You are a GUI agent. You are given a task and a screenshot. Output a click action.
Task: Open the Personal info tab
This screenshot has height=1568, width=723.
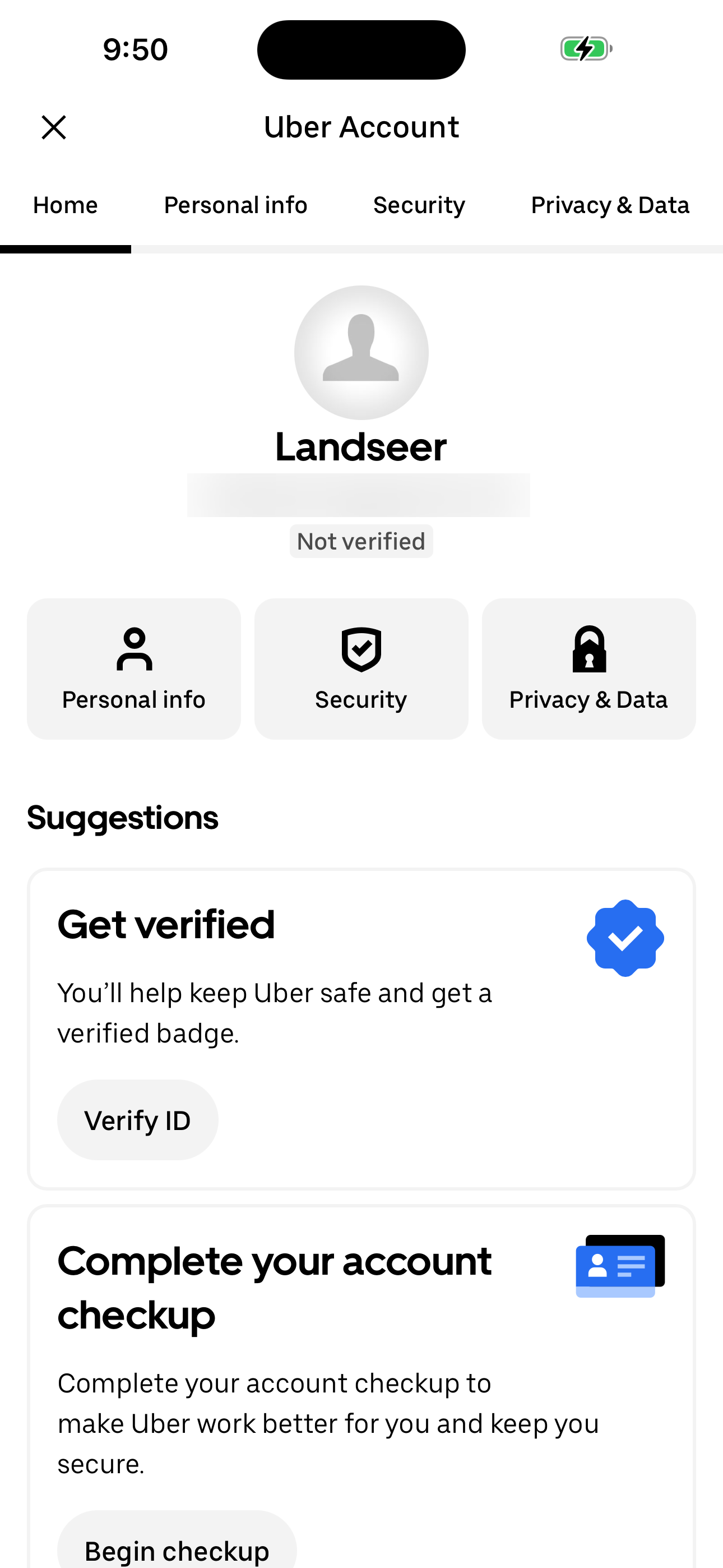[x=235, y=205]
